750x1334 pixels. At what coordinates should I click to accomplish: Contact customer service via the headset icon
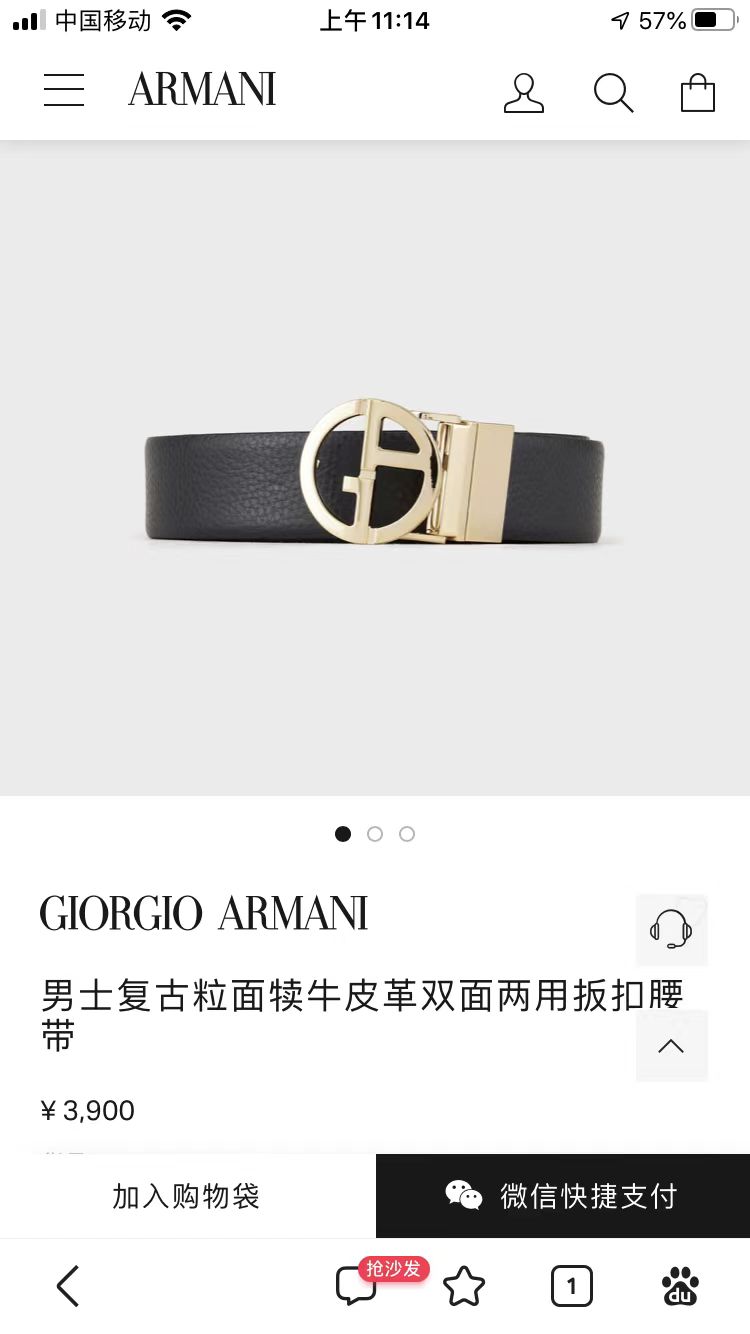671,929
